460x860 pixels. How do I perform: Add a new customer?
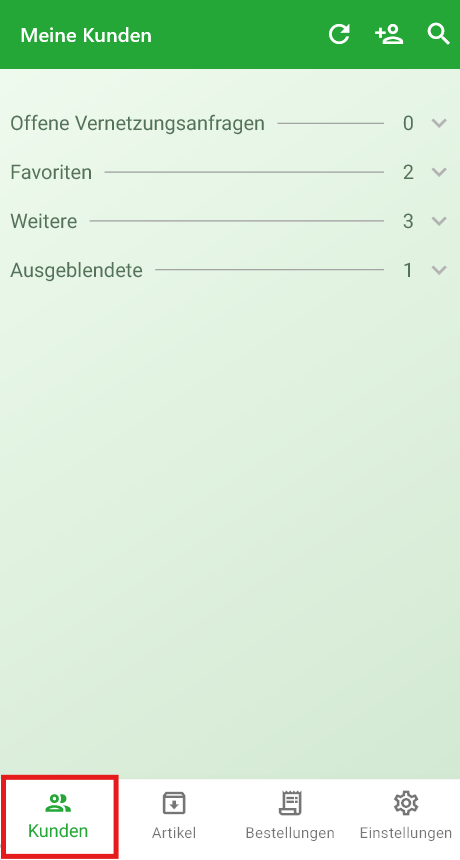click(x=389, y=35)
